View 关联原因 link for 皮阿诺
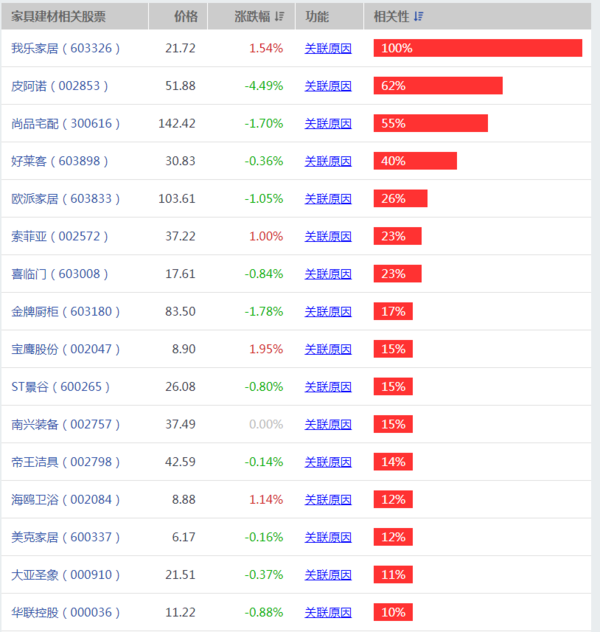 tap(328, 86)
